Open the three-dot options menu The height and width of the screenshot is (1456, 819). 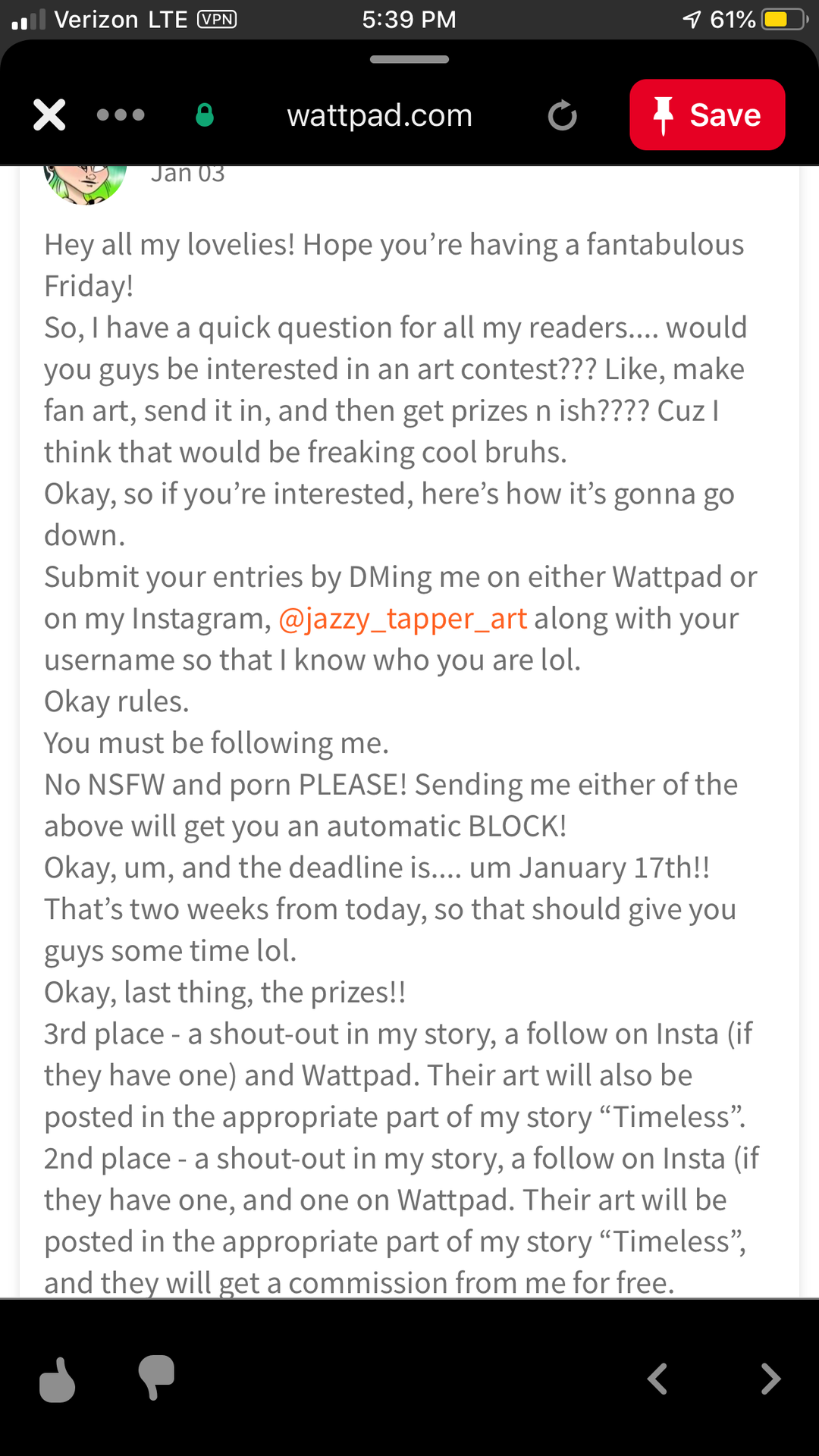121,115
